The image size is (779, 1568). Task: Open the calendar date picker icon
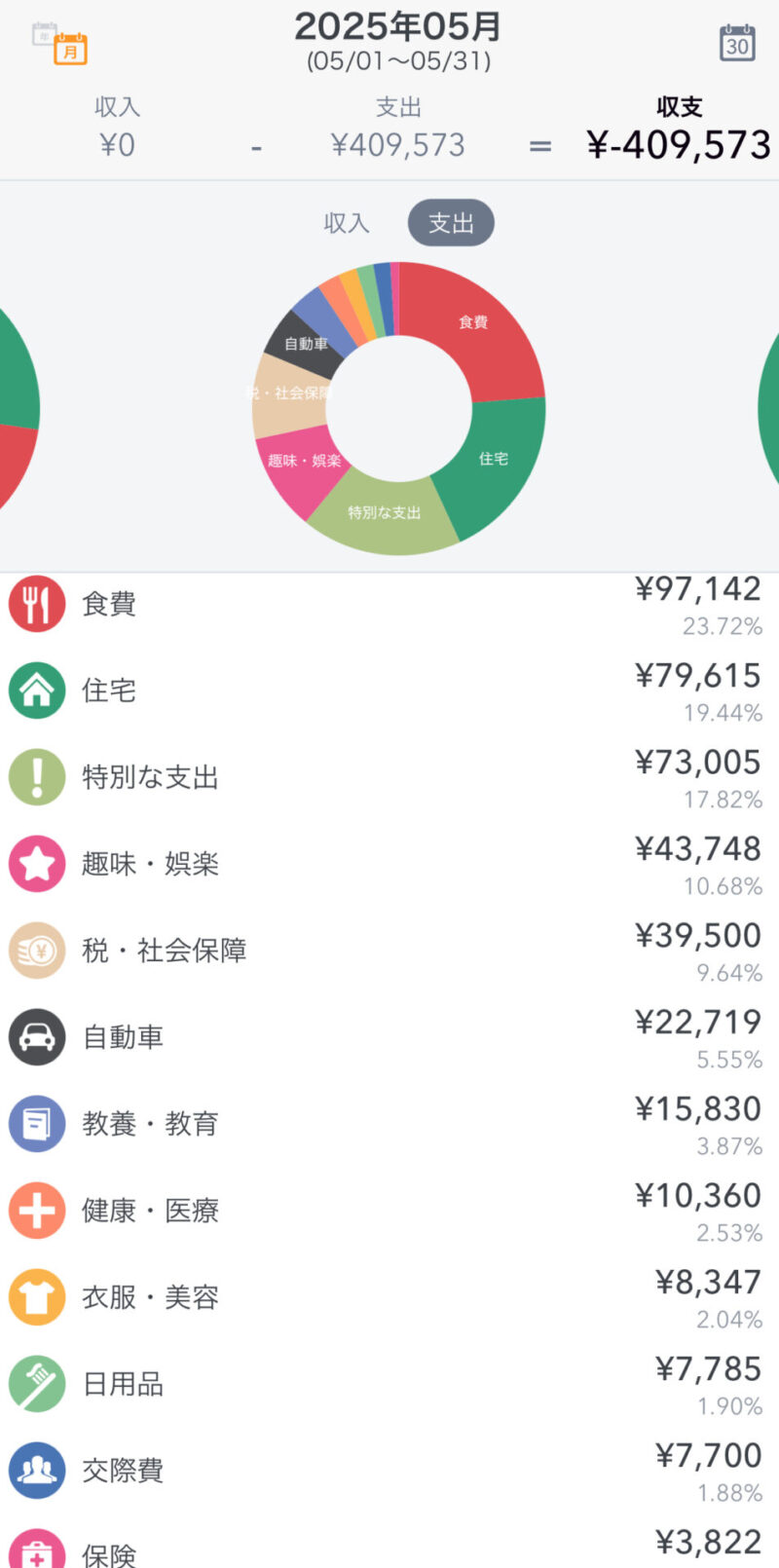click(737, 43)
